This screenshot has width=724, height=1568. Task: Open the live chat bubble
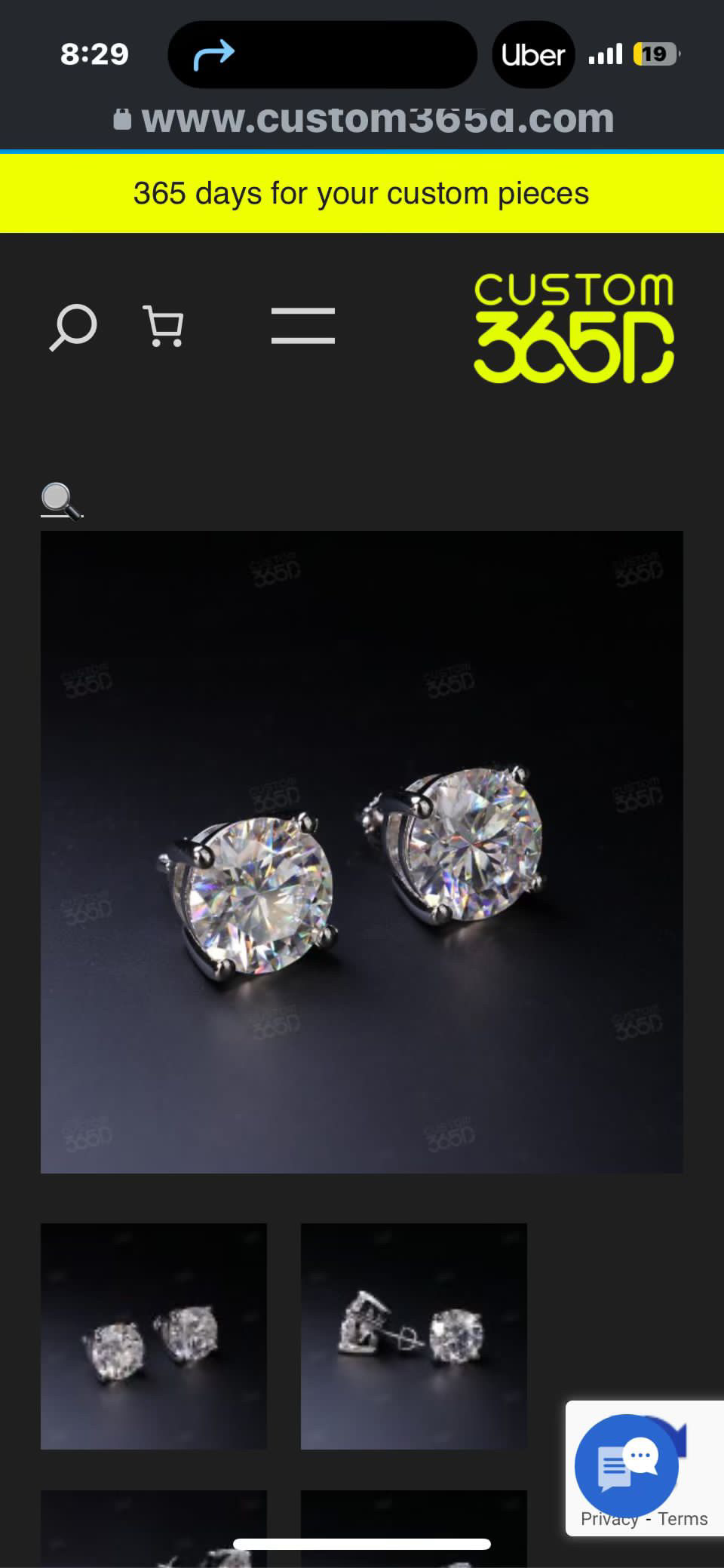click(x=626, y=1465)
